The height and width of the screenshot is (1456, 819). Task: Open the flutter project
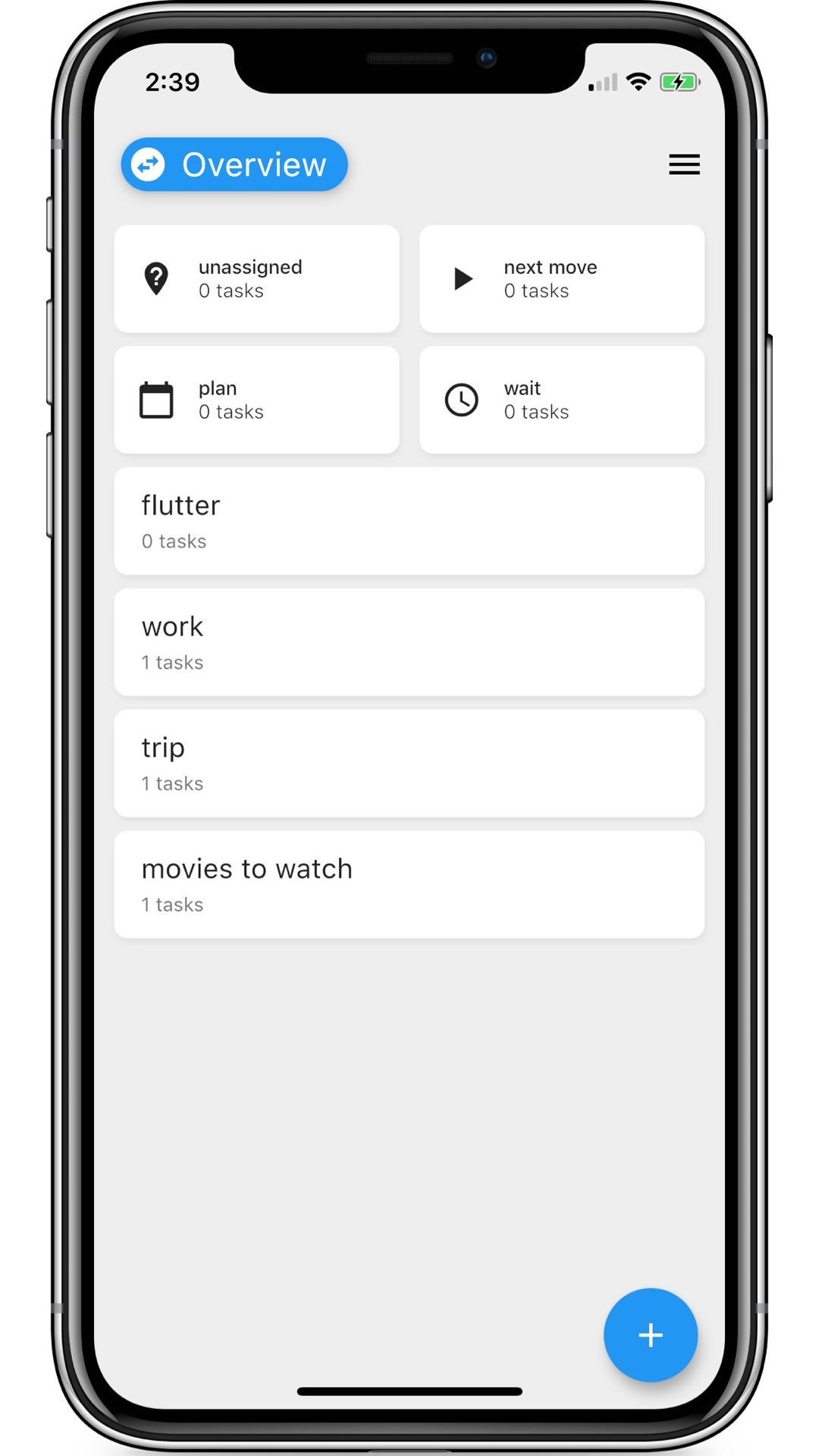pyautogui.click(x=409, y=521)
